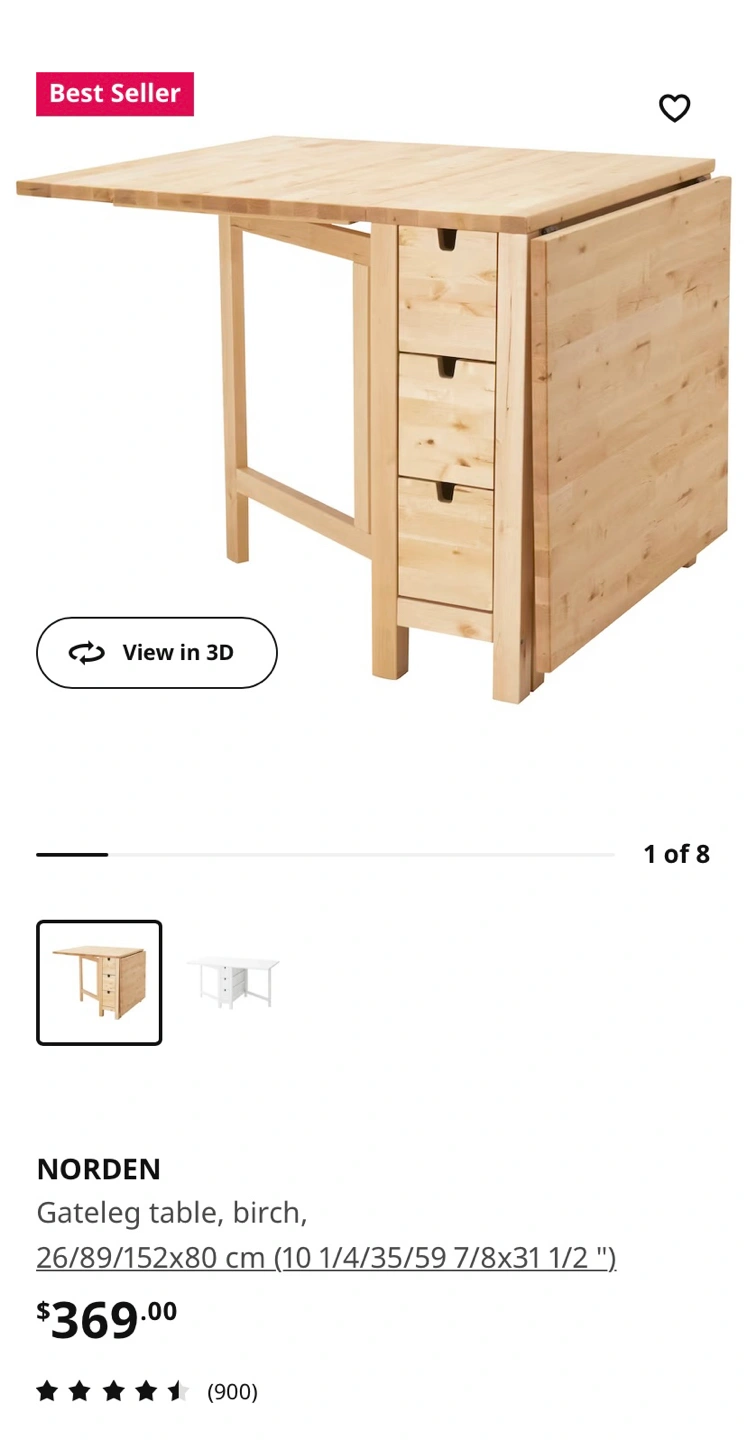Image resolution: width=747 pixels, height=1440 pixels.
Task: Open the View in 3D button
Action: (157, 653)
